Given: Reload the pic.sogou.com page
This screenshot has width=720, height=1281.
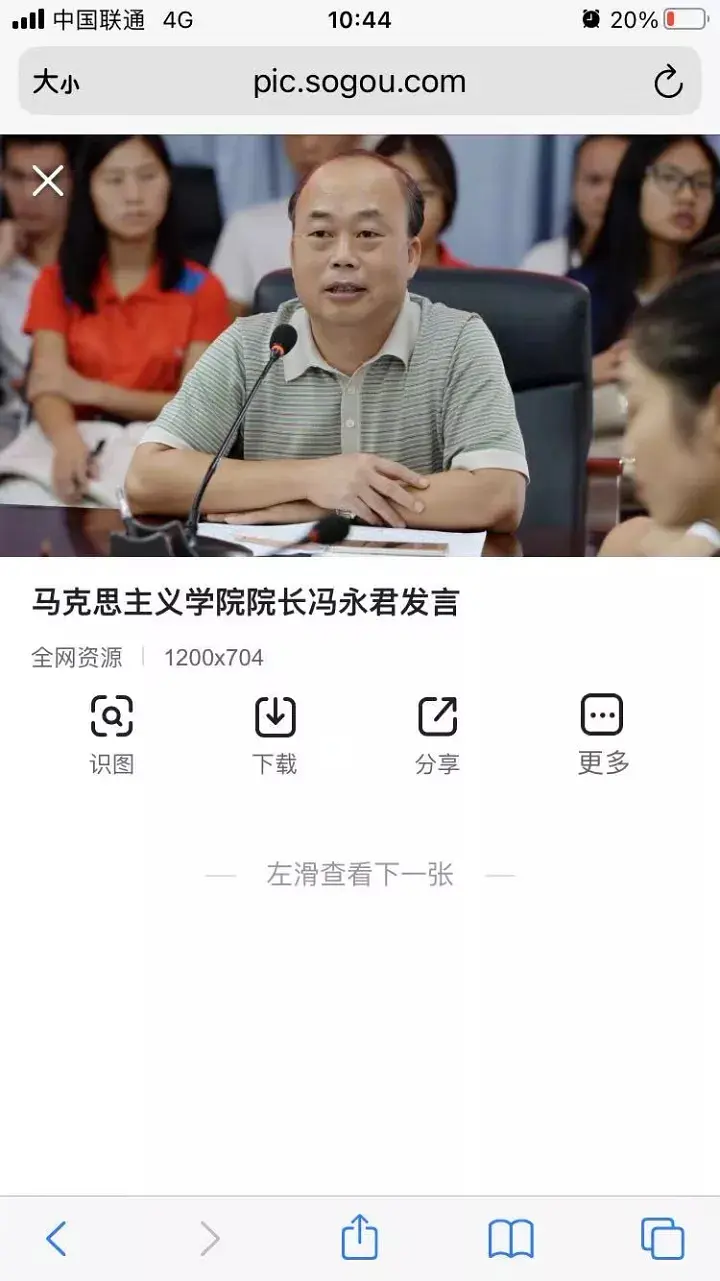Looking at the screenshot, I should click(668, 82).
